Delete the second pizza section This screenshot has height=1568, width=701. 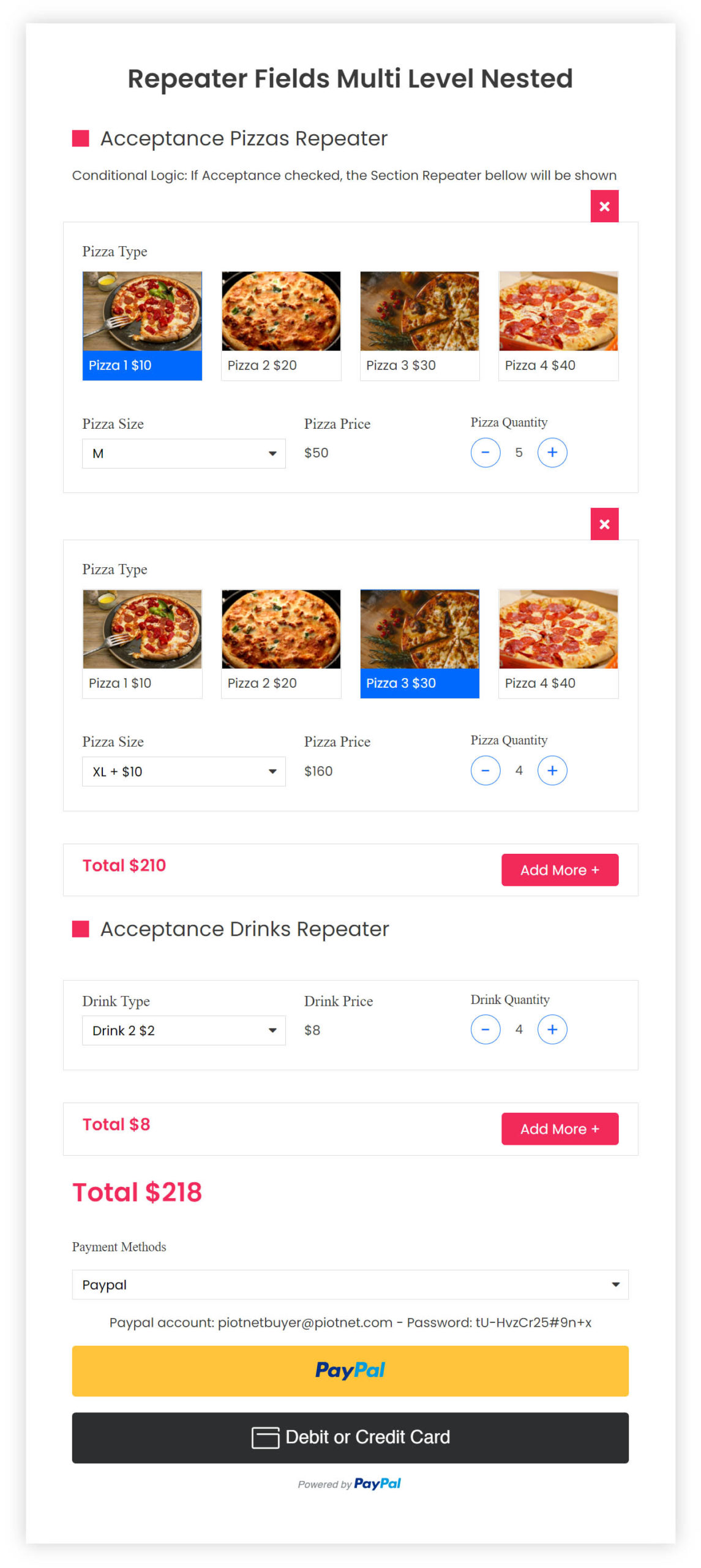(x=604, y=524)
